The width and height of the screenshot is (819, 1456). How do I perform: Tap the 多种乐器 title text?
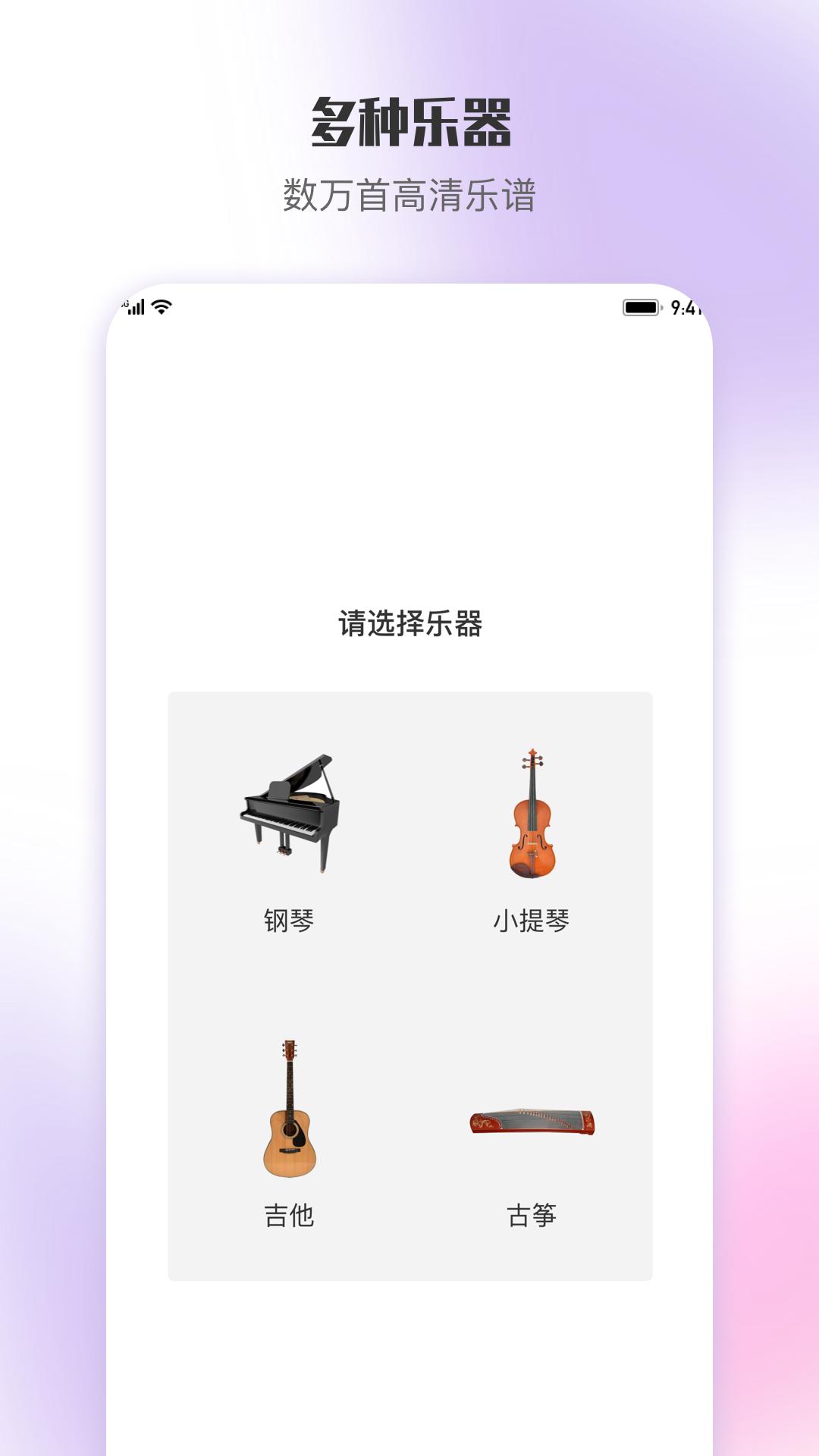409,121
